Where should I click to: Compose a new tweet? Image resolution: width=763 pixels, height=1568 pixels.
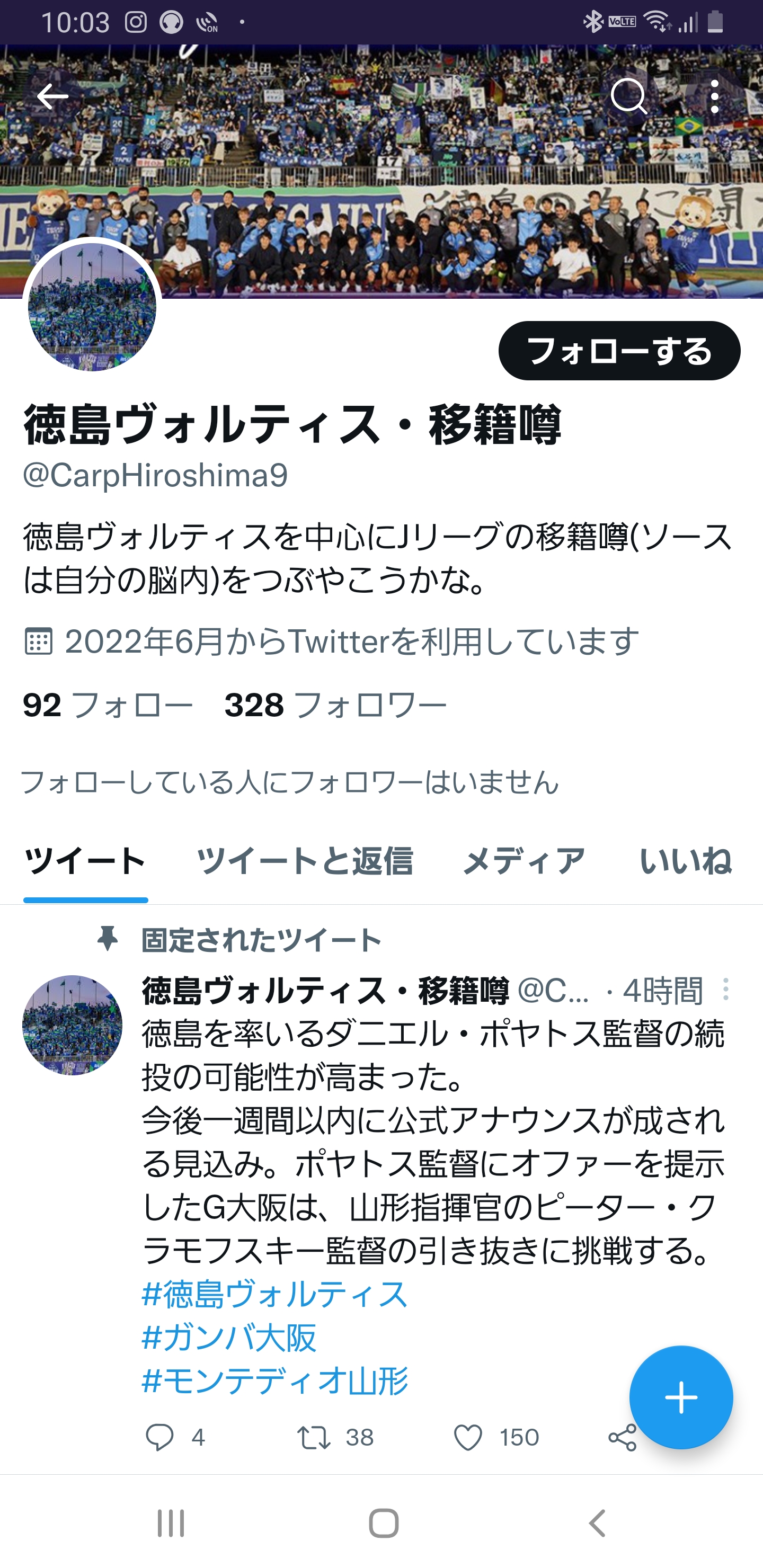point(681,1397)
